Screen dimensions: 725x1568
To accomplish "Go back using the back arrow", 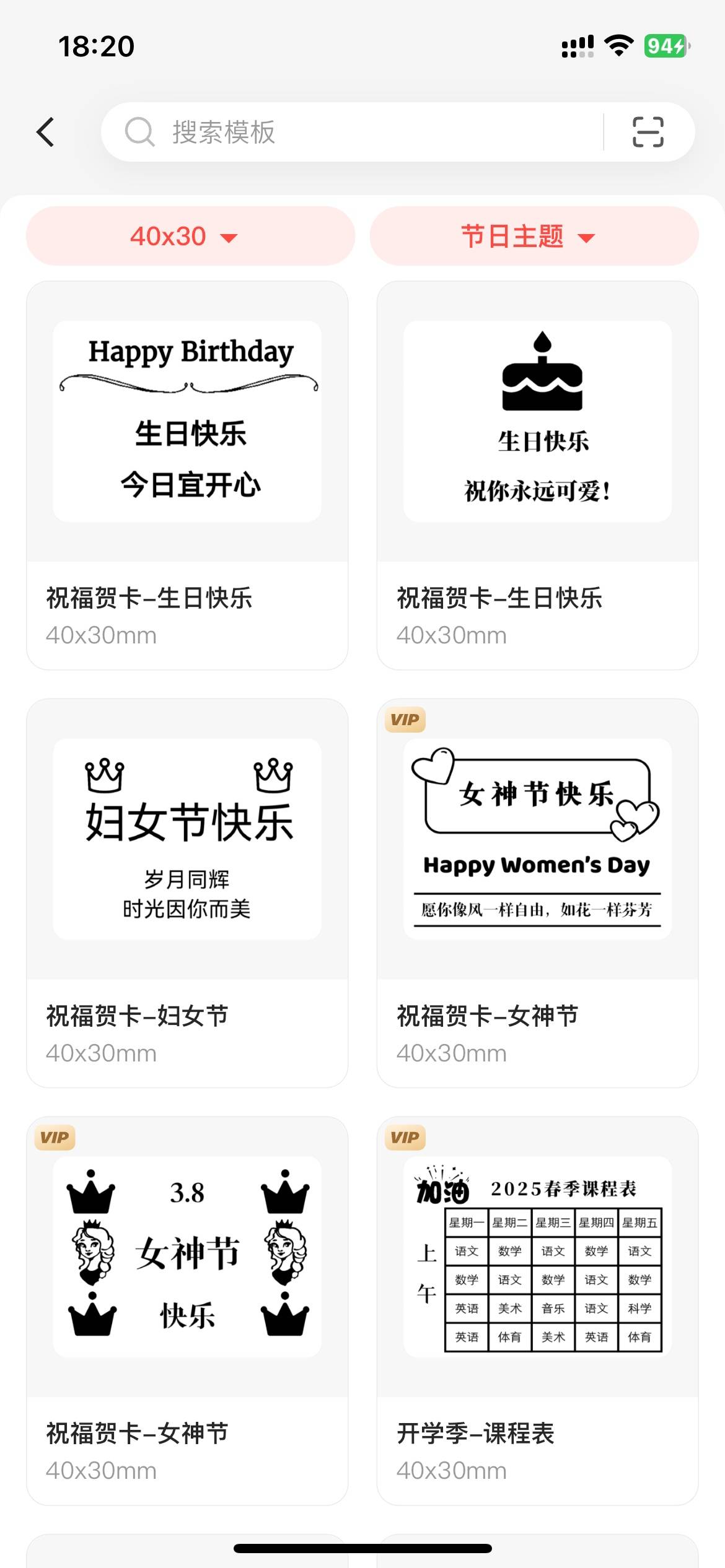I will (x=45, y=132).
